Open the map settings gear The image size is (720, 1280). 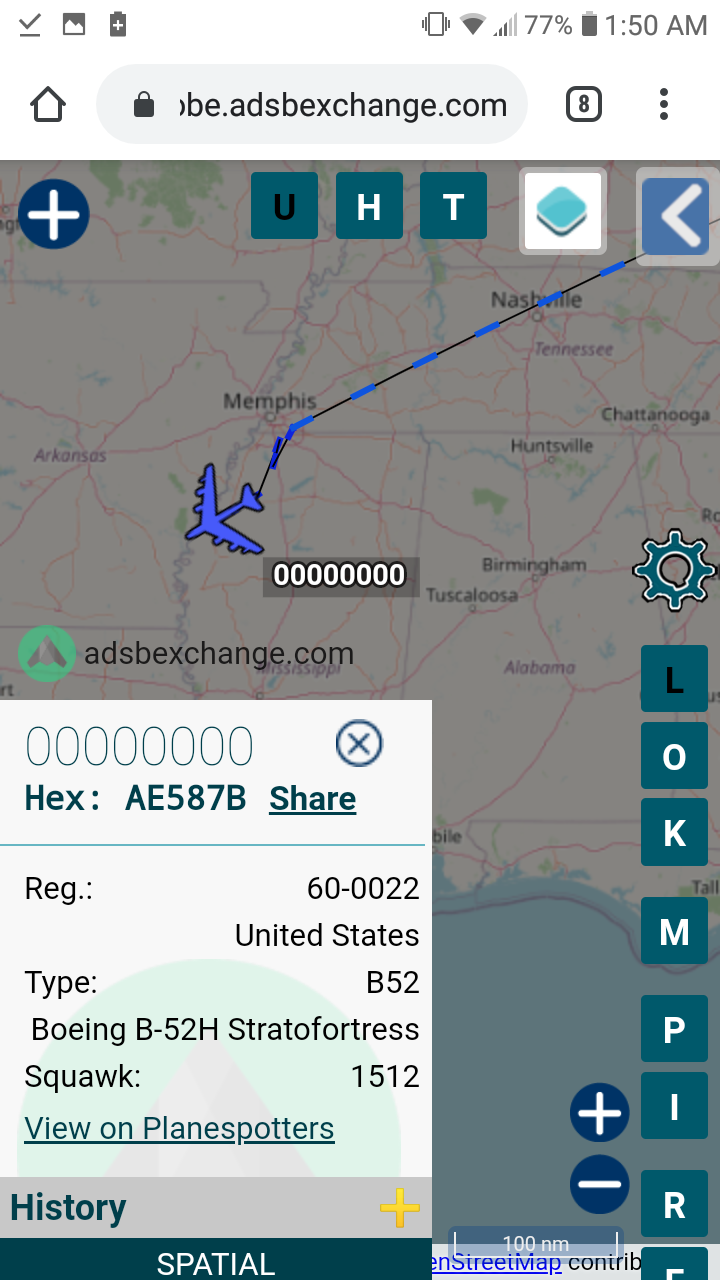pyautogui.click(x=674, y=570)
